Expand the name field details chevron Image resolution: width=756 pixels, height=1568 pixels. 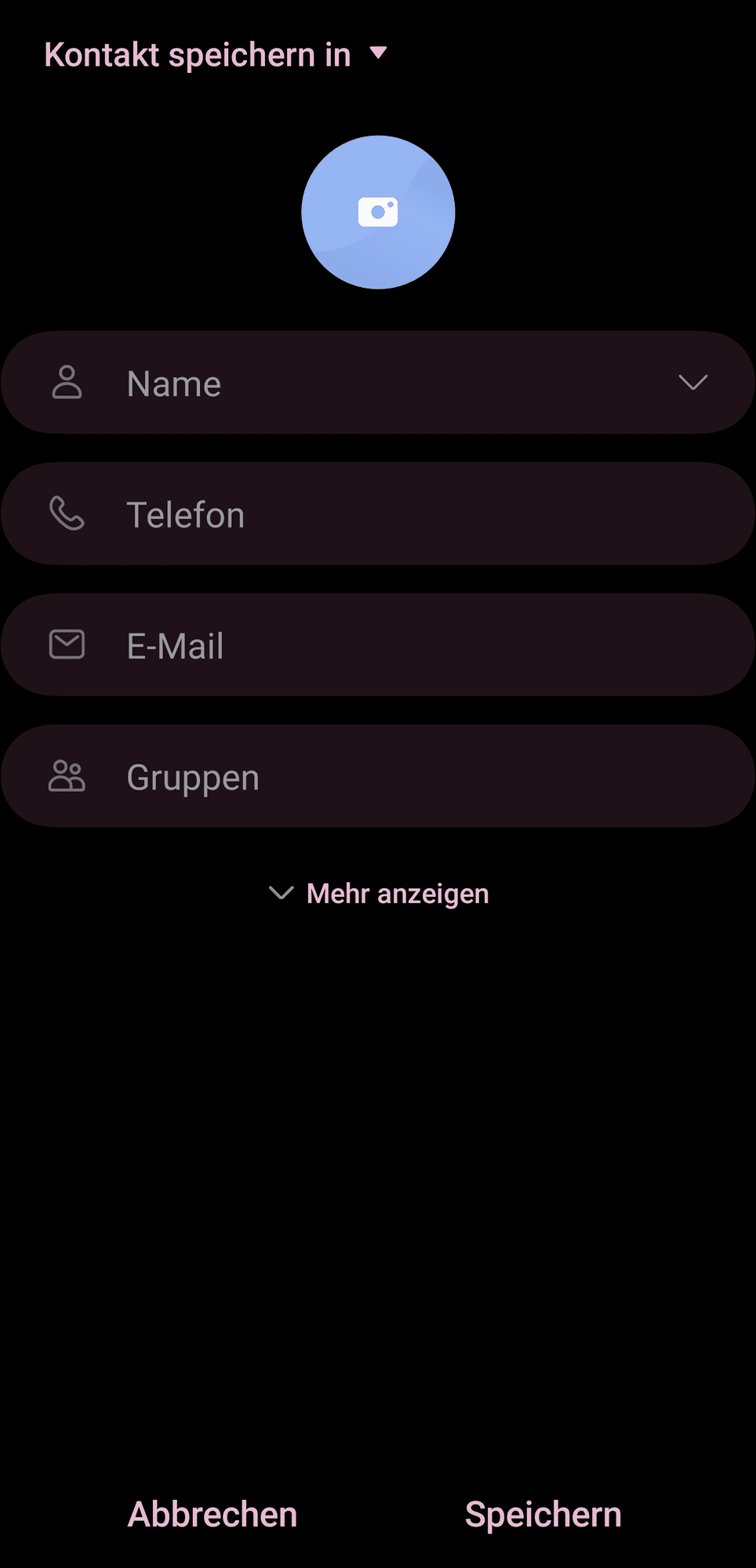(692, 383)
